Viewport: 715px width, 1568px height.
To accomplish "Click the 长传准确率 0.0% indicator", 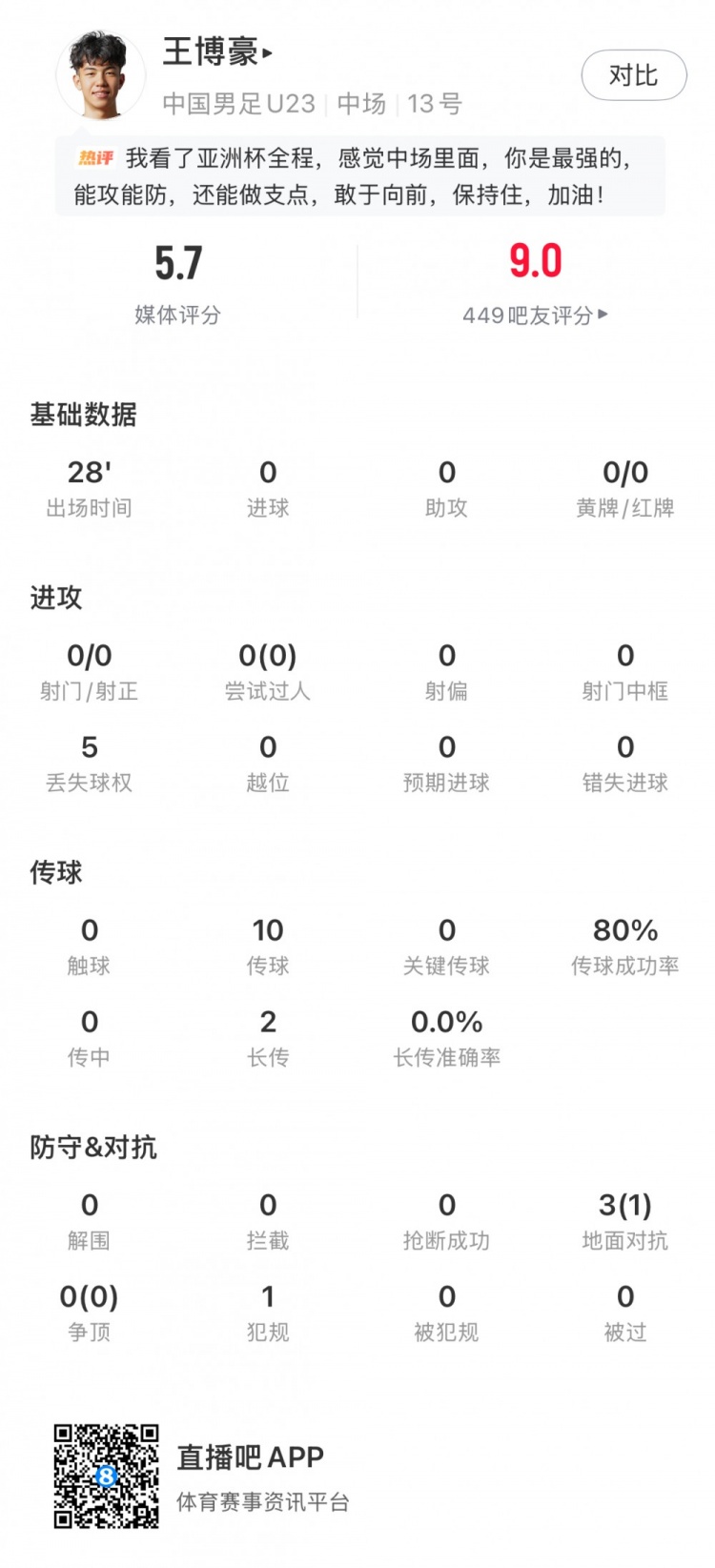I will pyautogui.click(x=446, y=1034).
